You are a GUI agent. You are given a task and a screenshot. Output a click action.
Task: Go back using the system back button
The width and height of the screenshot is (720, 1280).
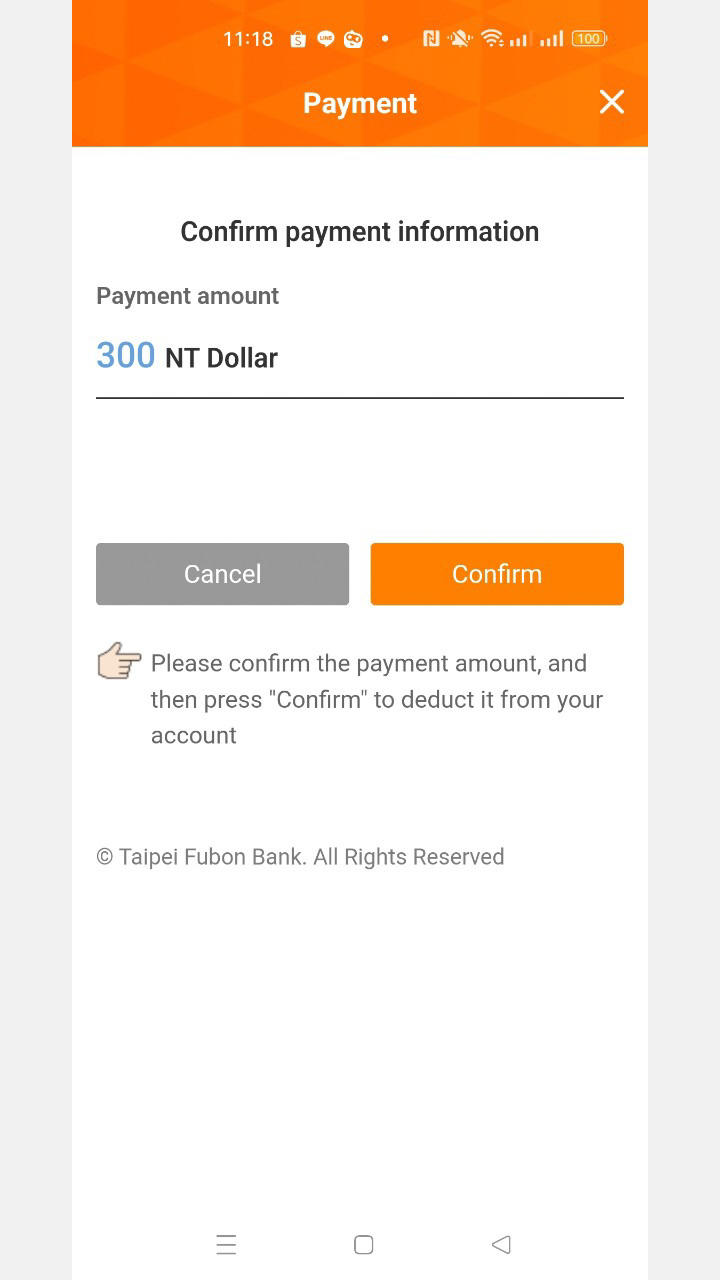click(x=501, y=1244)
